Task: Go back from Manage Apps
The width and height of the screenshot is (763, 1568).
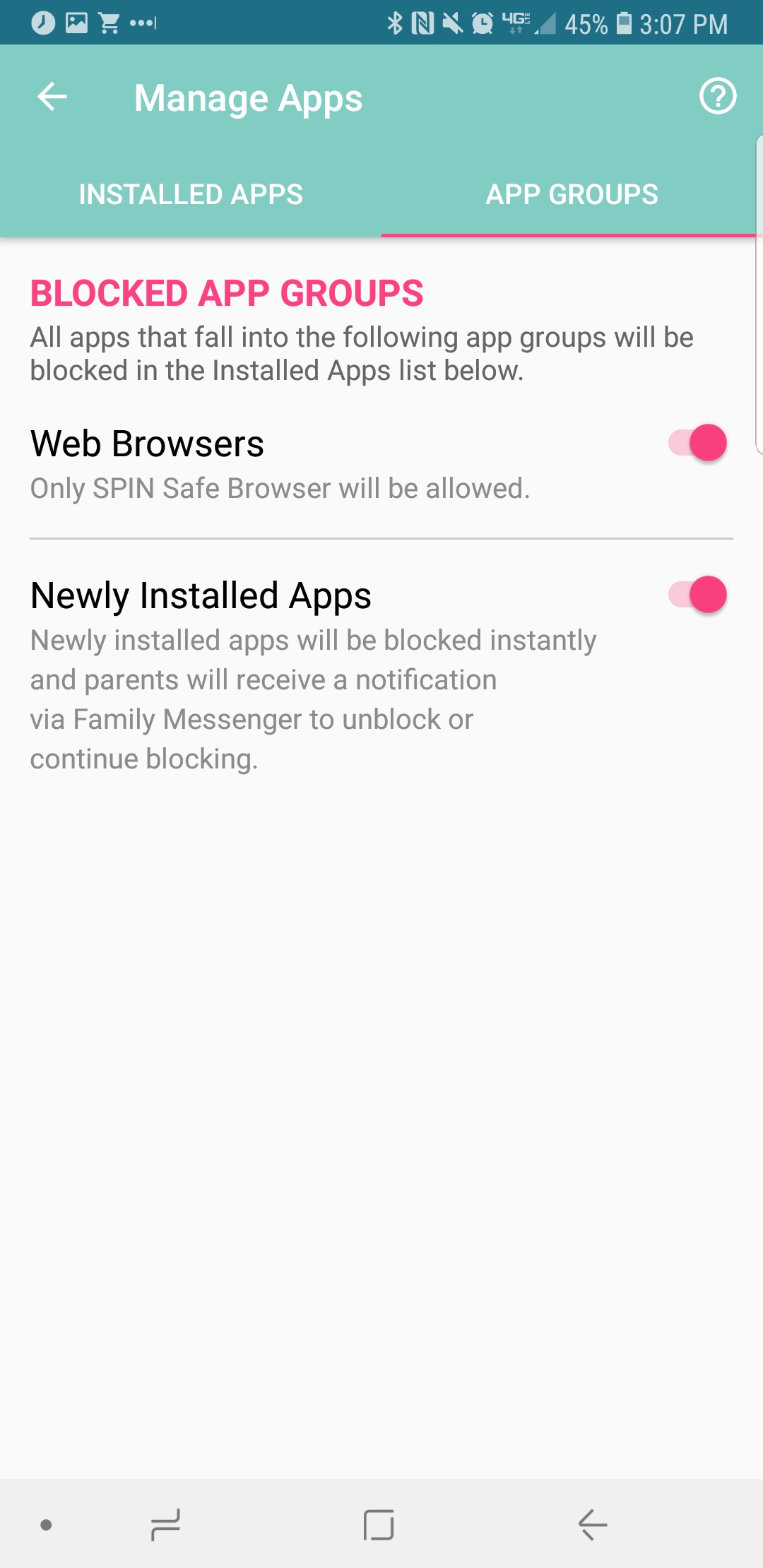Action: [52, 97]
